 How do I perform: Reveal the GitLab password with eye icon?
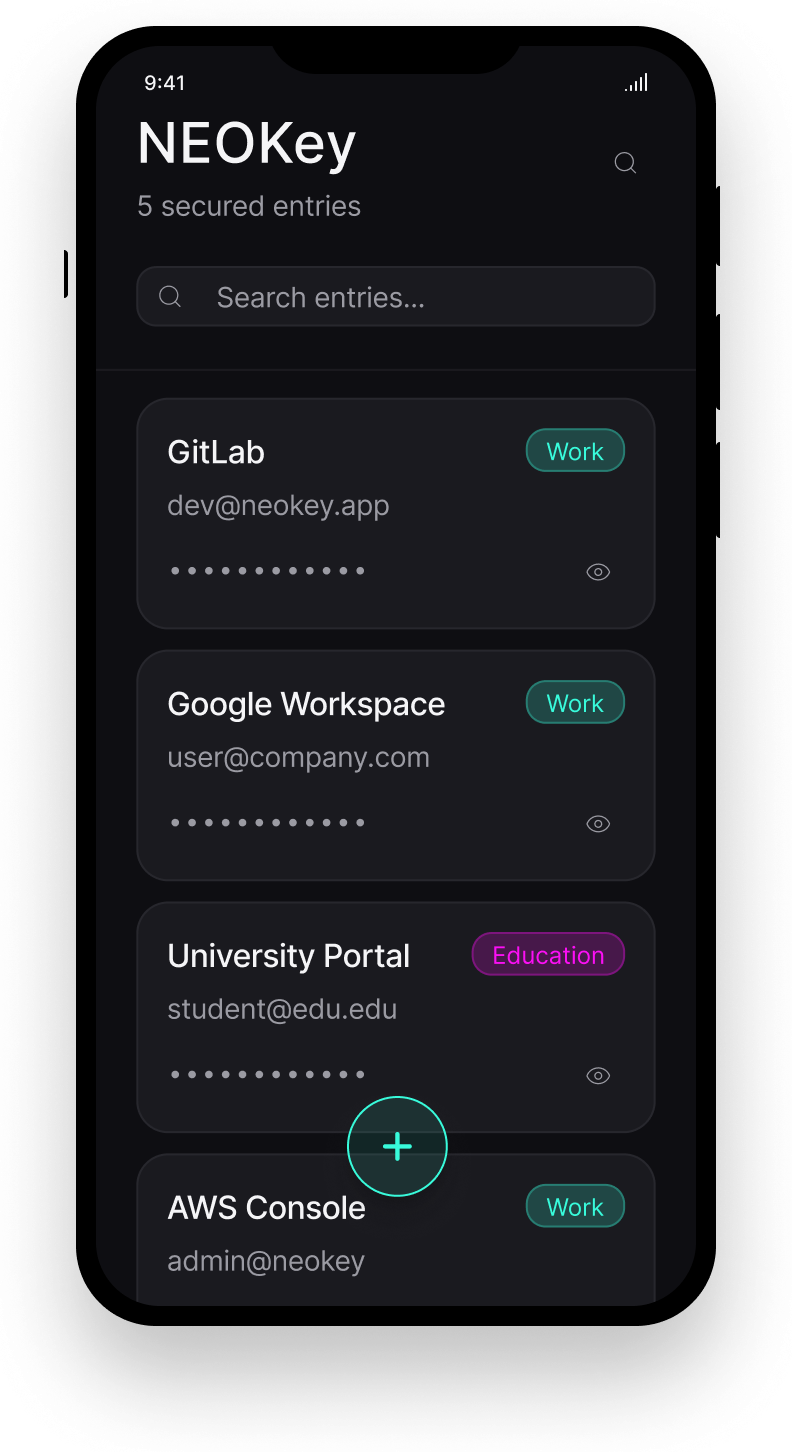click(x=598, y=572)
